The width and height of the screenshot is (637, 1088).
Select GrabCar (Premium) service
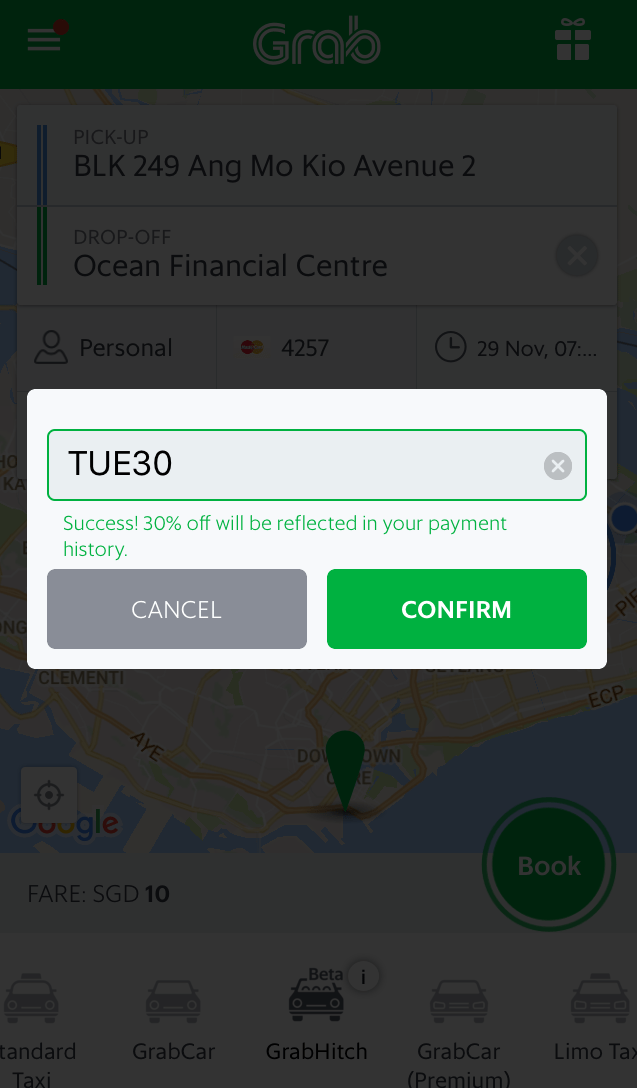click(x=459, y=1020)
